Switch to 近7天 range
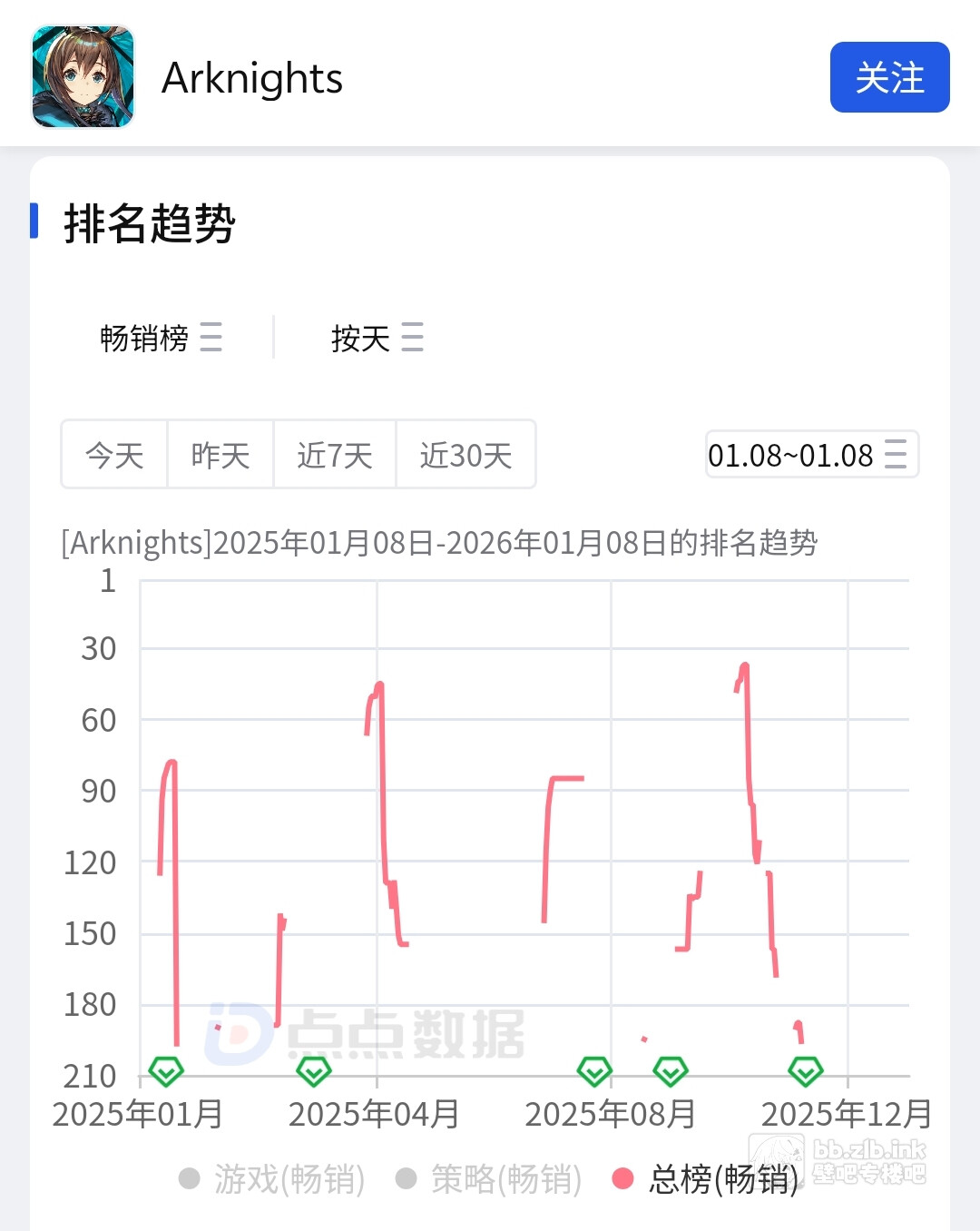 [335, 455]
